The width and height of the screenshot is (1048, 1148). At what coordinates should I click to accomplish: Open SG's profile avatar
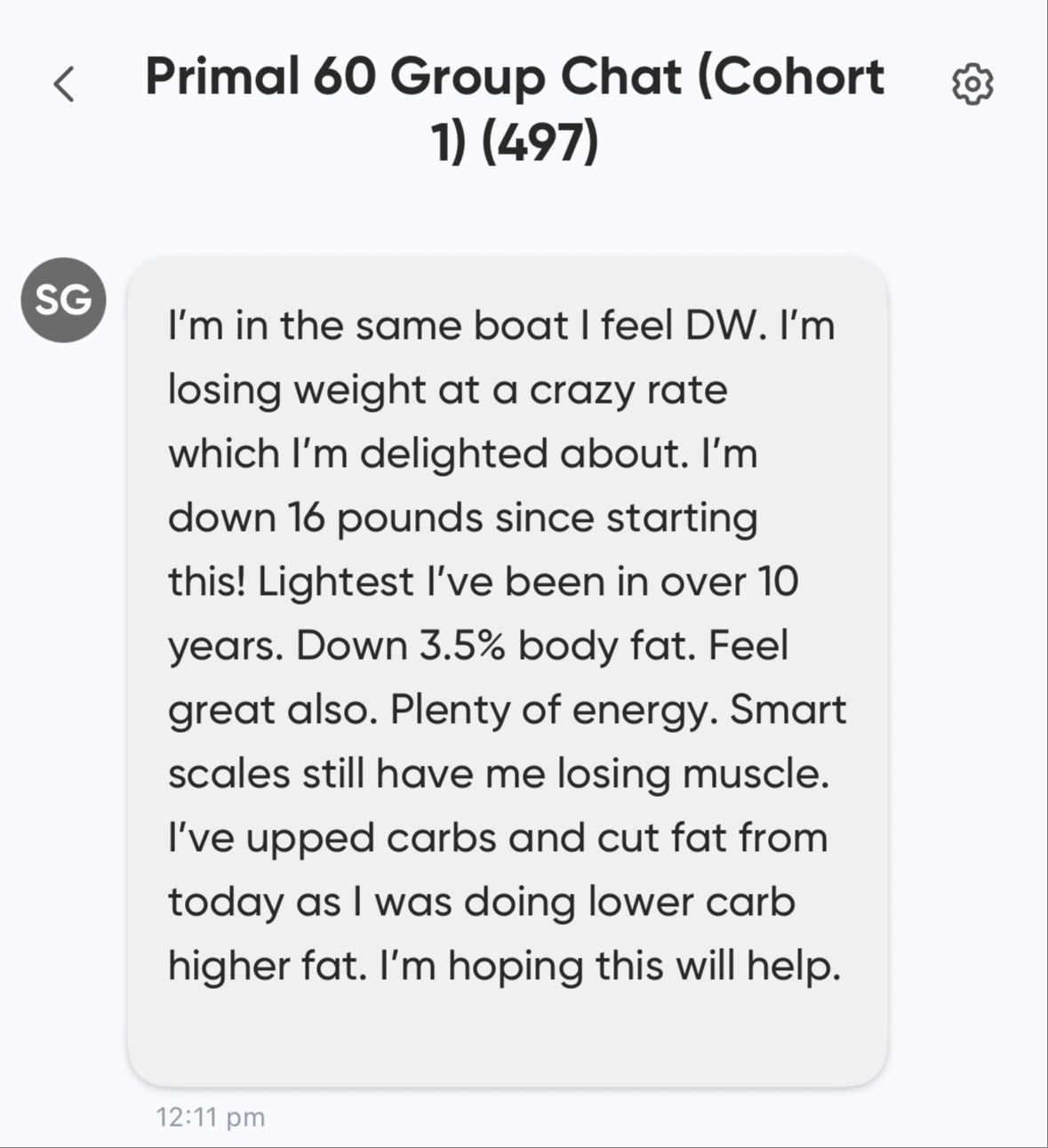[x=63, y=300]
